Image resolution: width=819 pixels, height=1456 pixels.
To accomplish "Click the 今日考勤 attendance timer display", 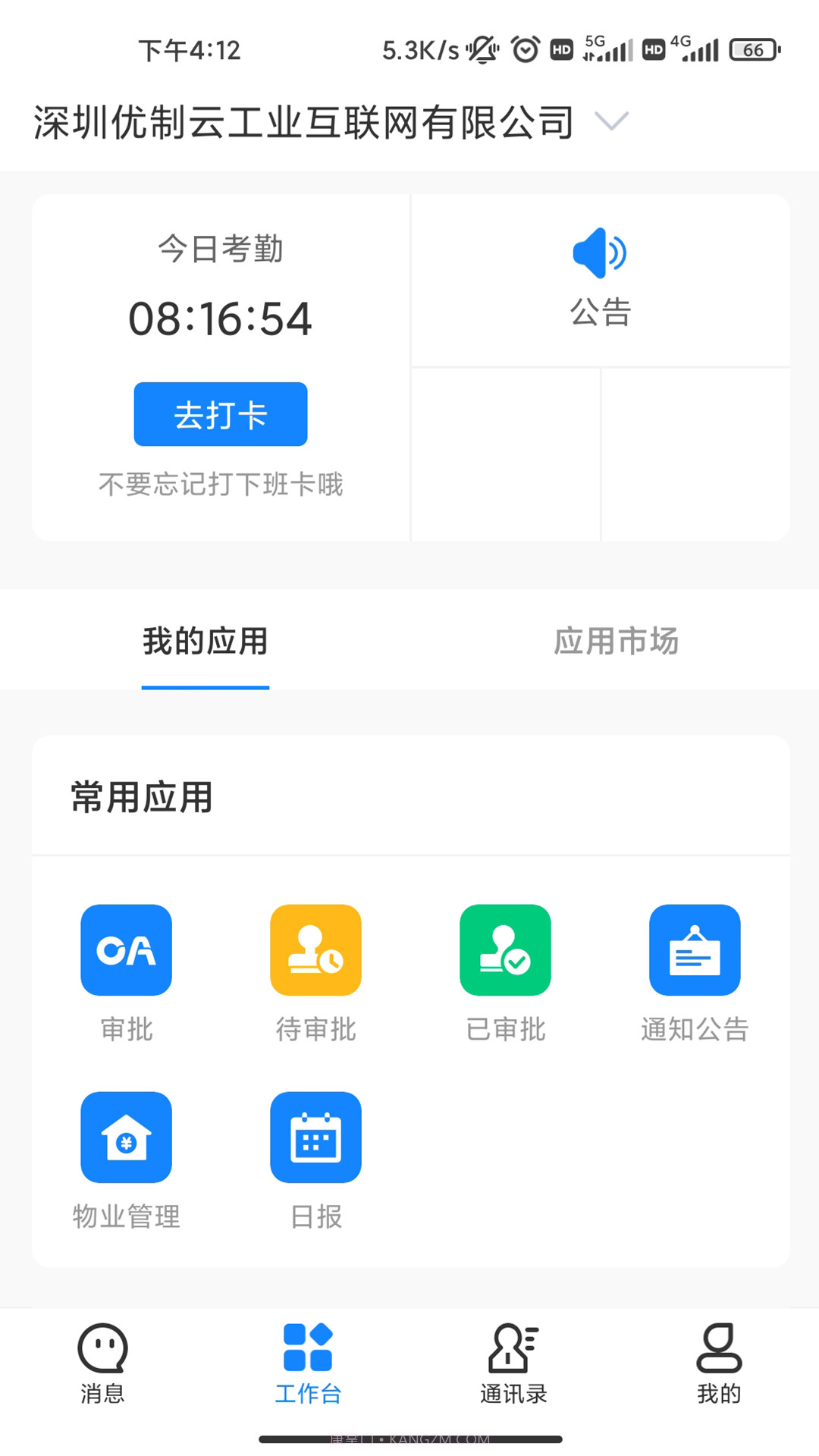I will click(221, 318).
